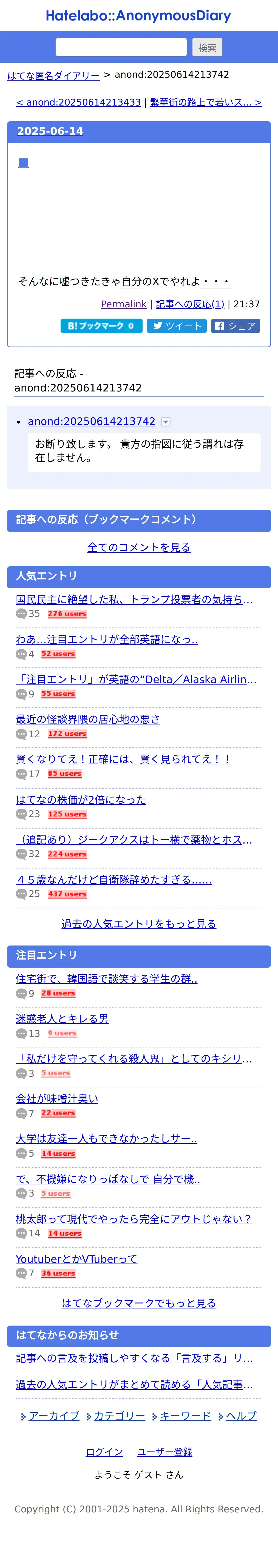Go to previous entry anond:20250614213433
Screen dimensions: 278x1568
point(78,102)
